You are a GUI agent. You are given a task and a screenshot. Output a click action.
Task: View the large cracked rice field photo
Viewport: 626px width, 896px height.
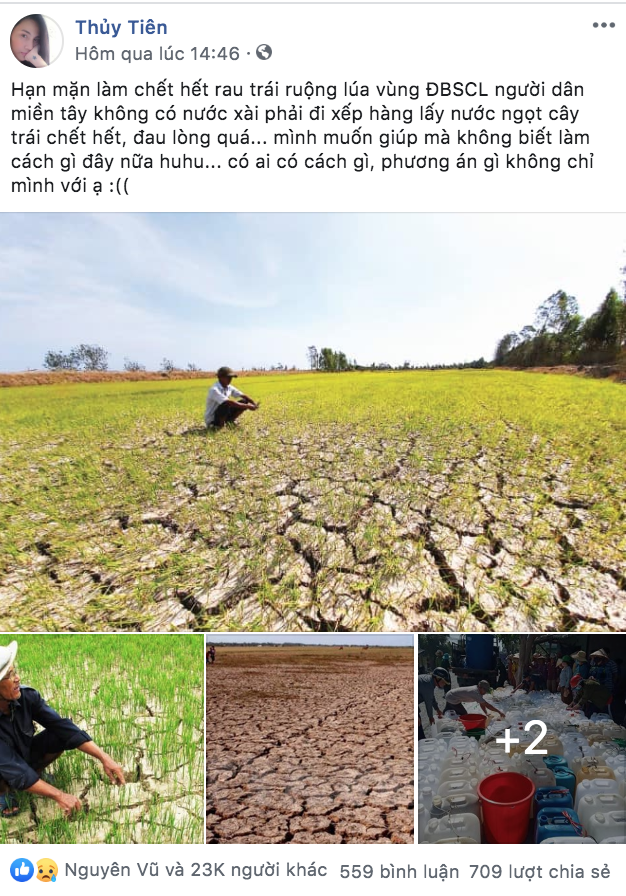click(312, 421)
